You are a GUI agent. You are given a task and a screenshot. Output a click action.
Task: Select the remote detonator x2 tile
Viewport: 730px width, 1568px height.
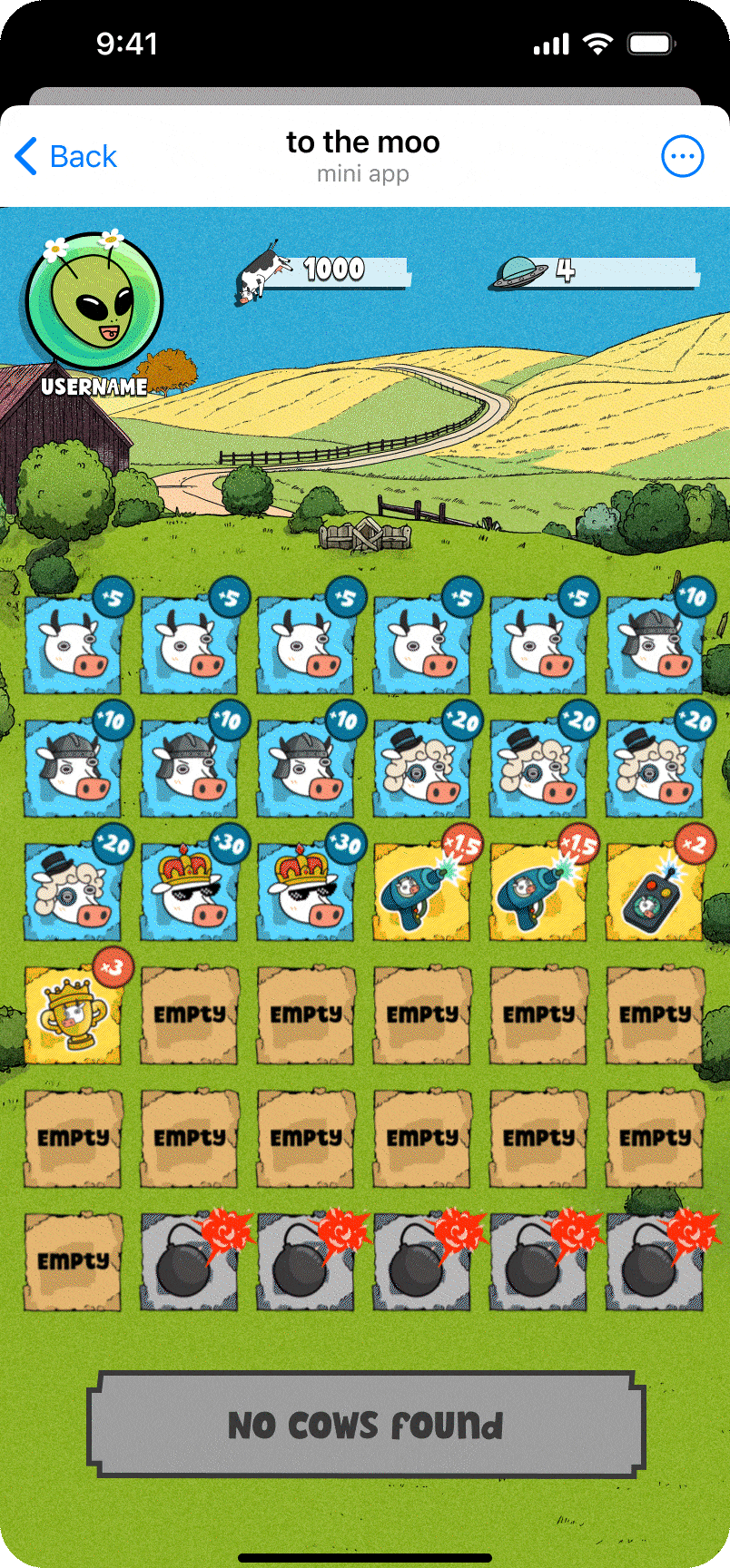click(656, 890)
